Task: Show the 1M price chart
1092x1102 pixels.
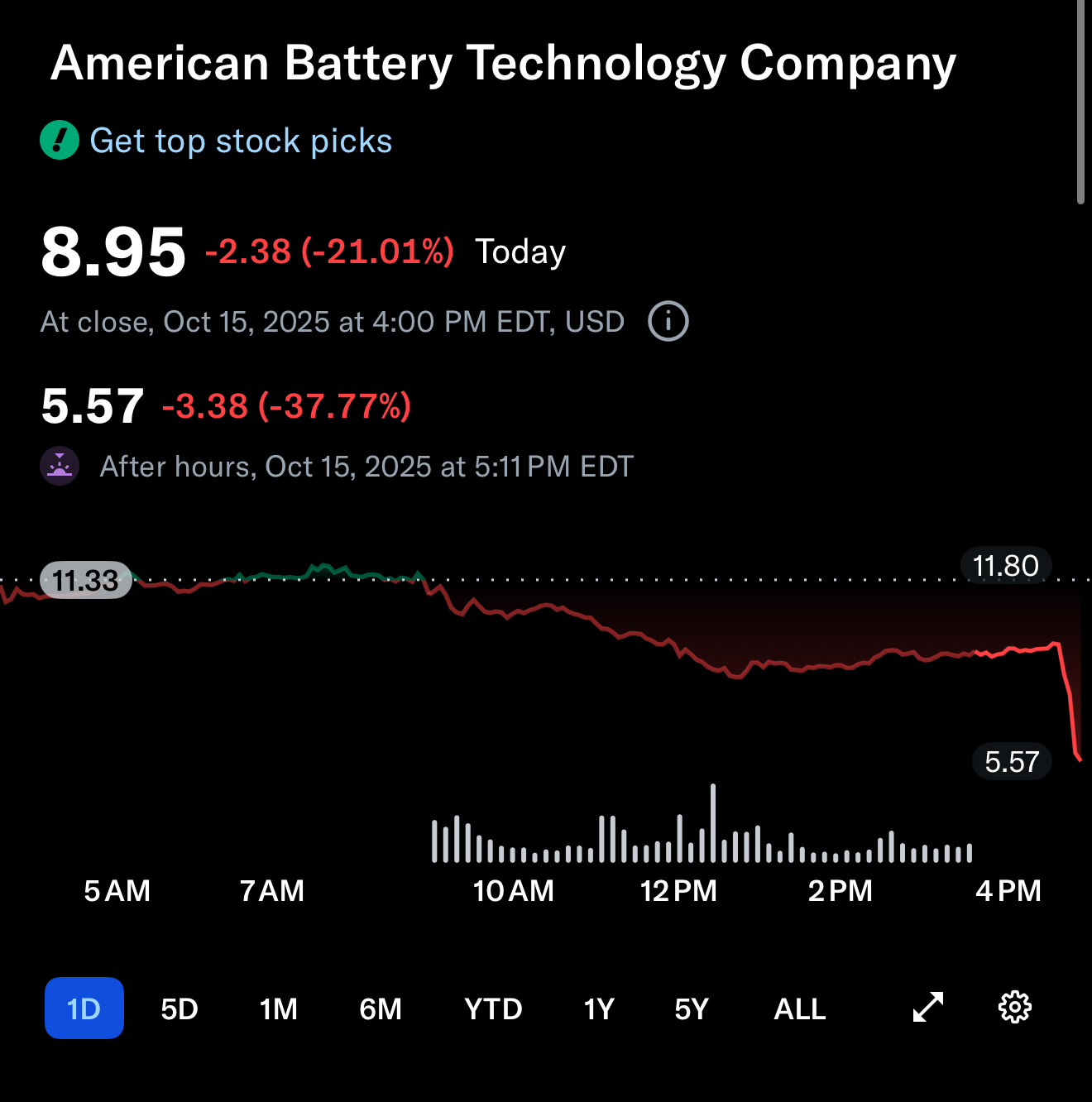Action: point(279,1009)
